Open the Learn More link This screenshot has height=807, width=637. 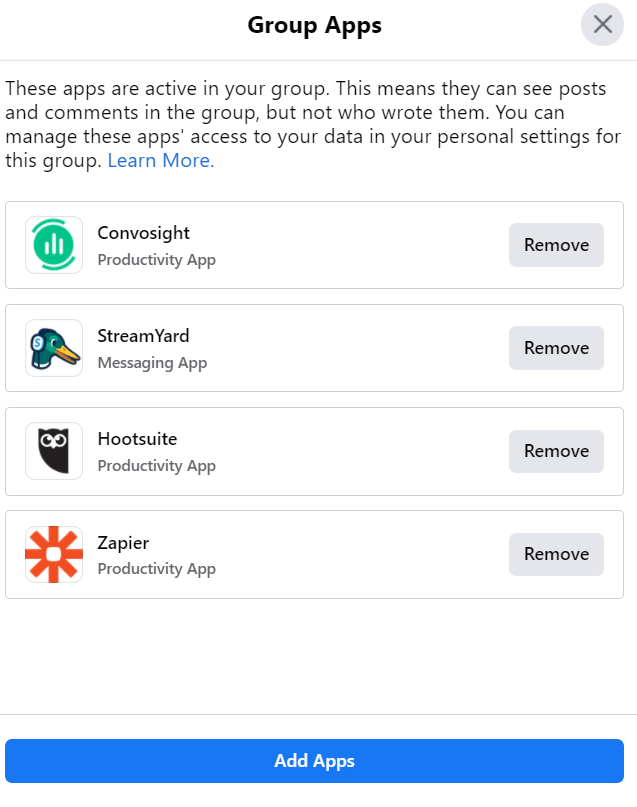pyautogui.click(x=160, y=161)
